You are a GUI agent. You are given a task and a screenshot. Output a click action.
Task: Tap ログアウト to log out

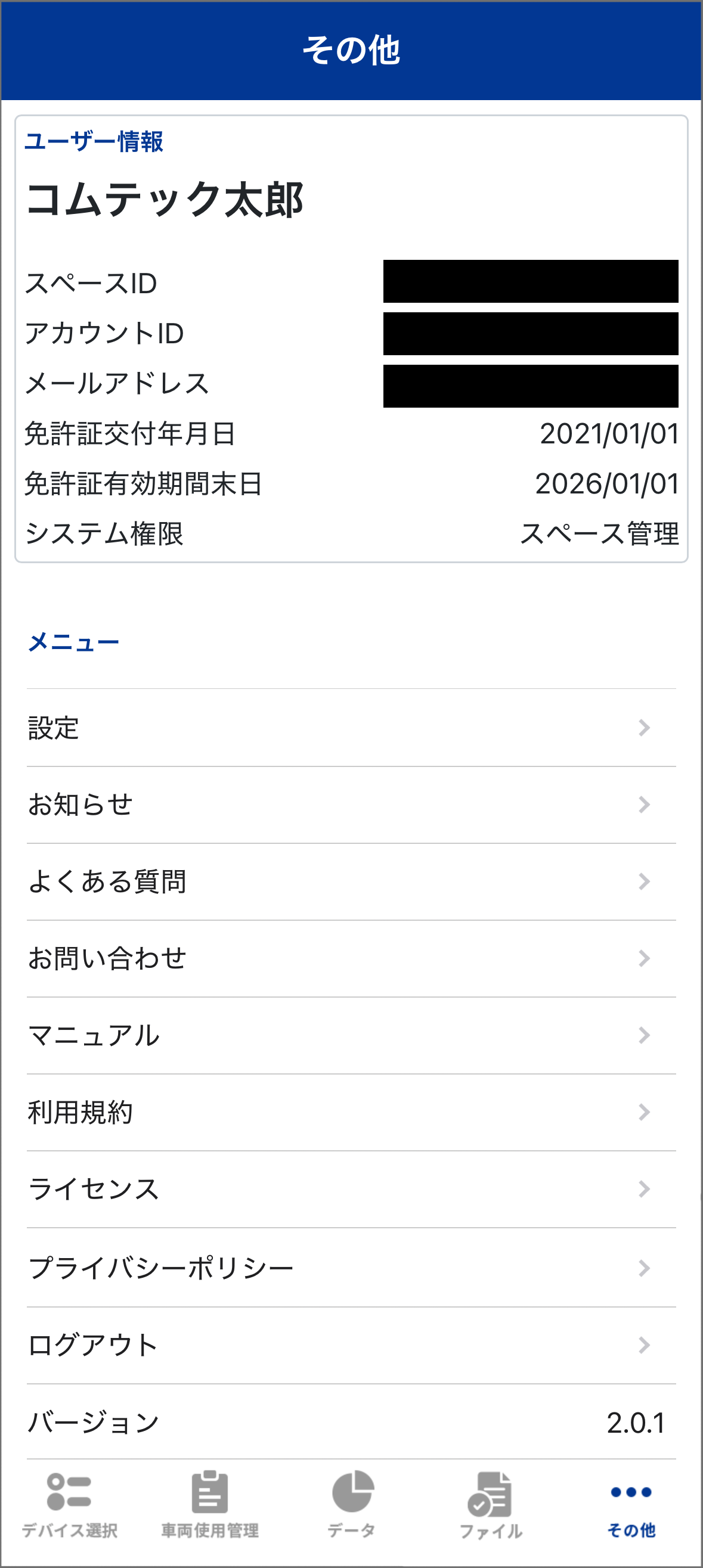click(351, 1345)
